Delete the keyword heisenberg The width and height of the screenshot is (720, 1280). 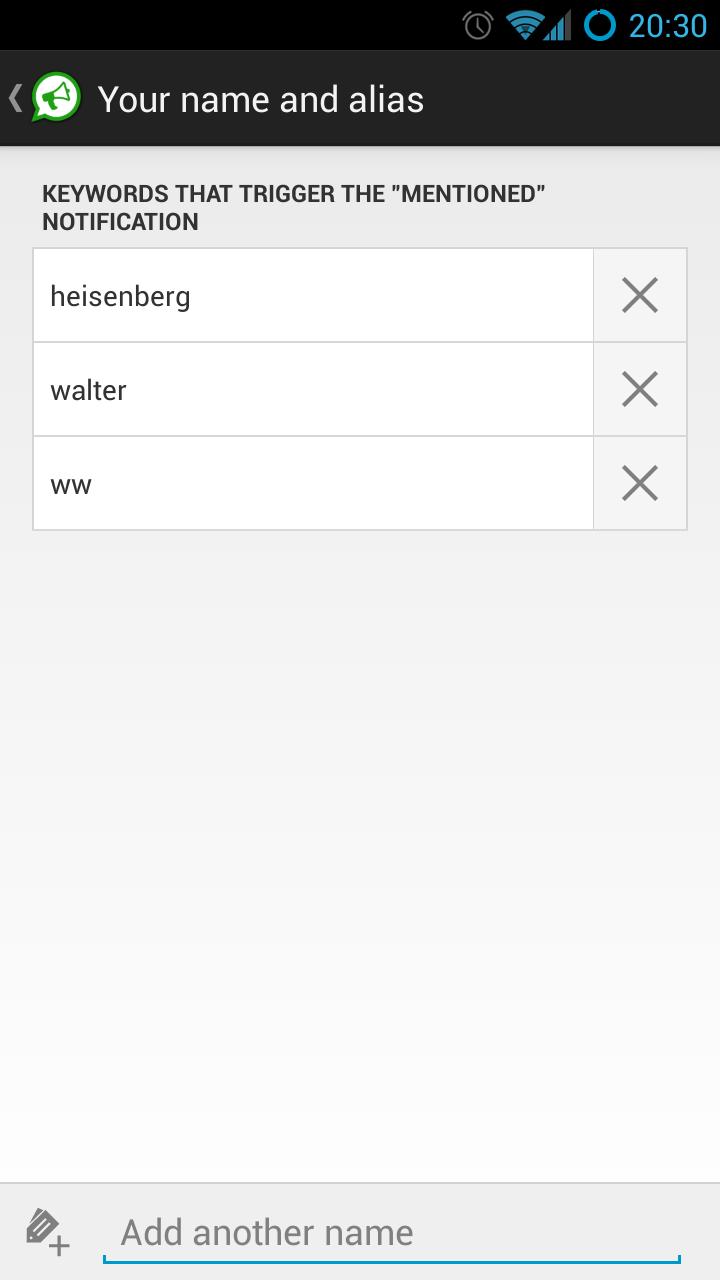point(639,294)
